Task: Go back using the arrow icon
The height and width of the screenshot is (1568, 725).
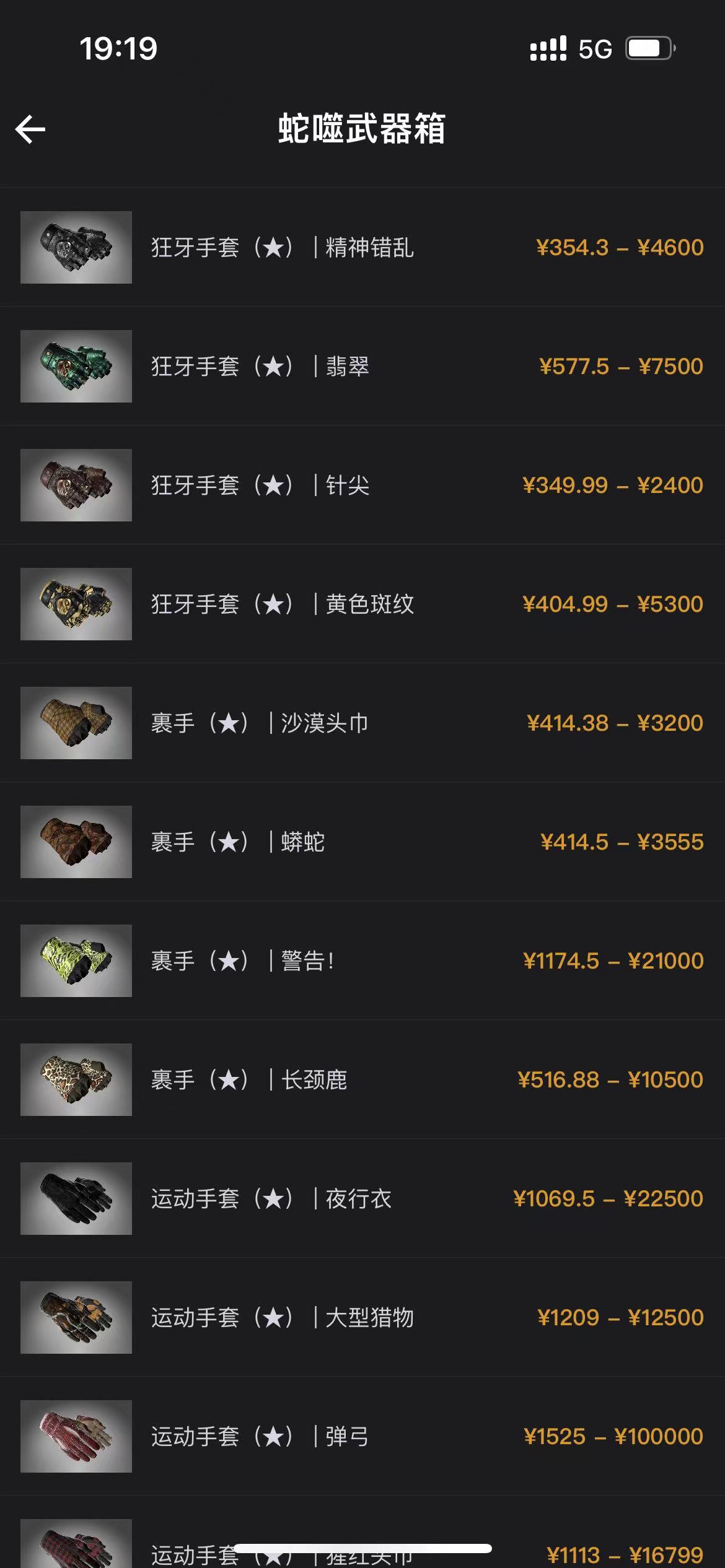Action: (30, 129)
